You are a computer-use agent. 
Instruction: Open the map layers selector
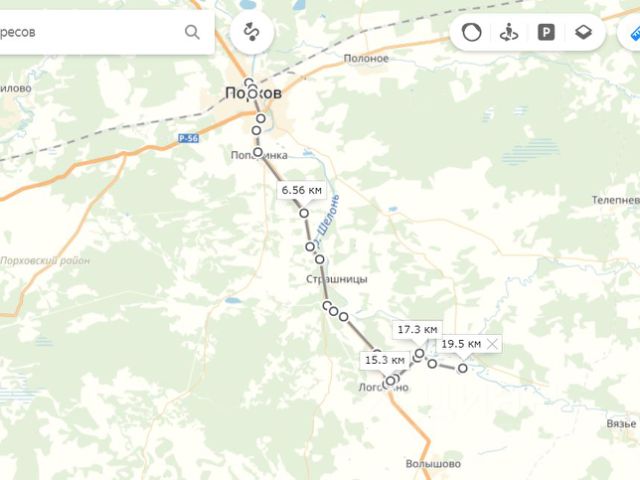(583, 33)
